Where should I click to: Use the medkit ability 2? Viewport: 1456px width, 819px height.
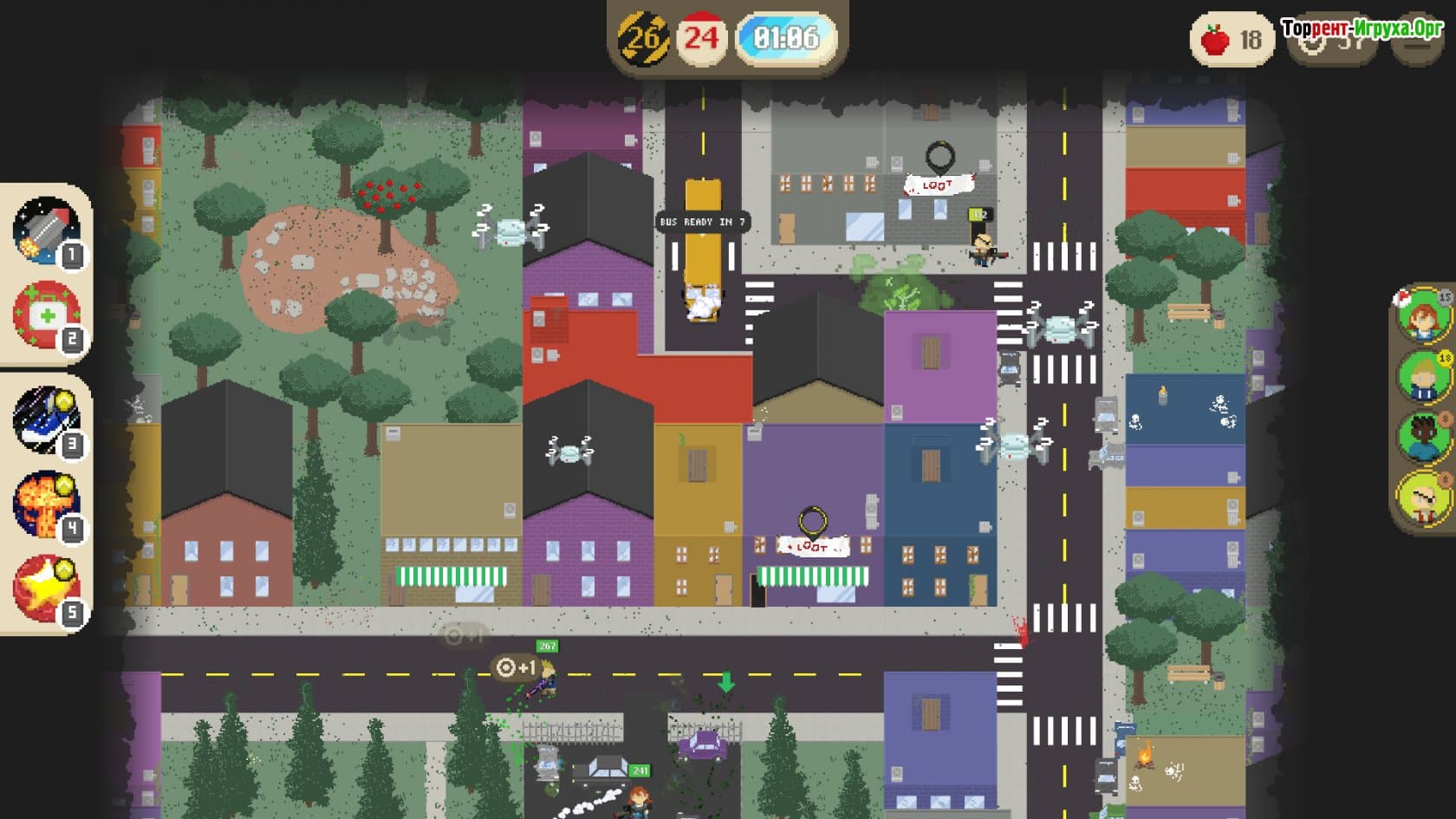[47, 315]
